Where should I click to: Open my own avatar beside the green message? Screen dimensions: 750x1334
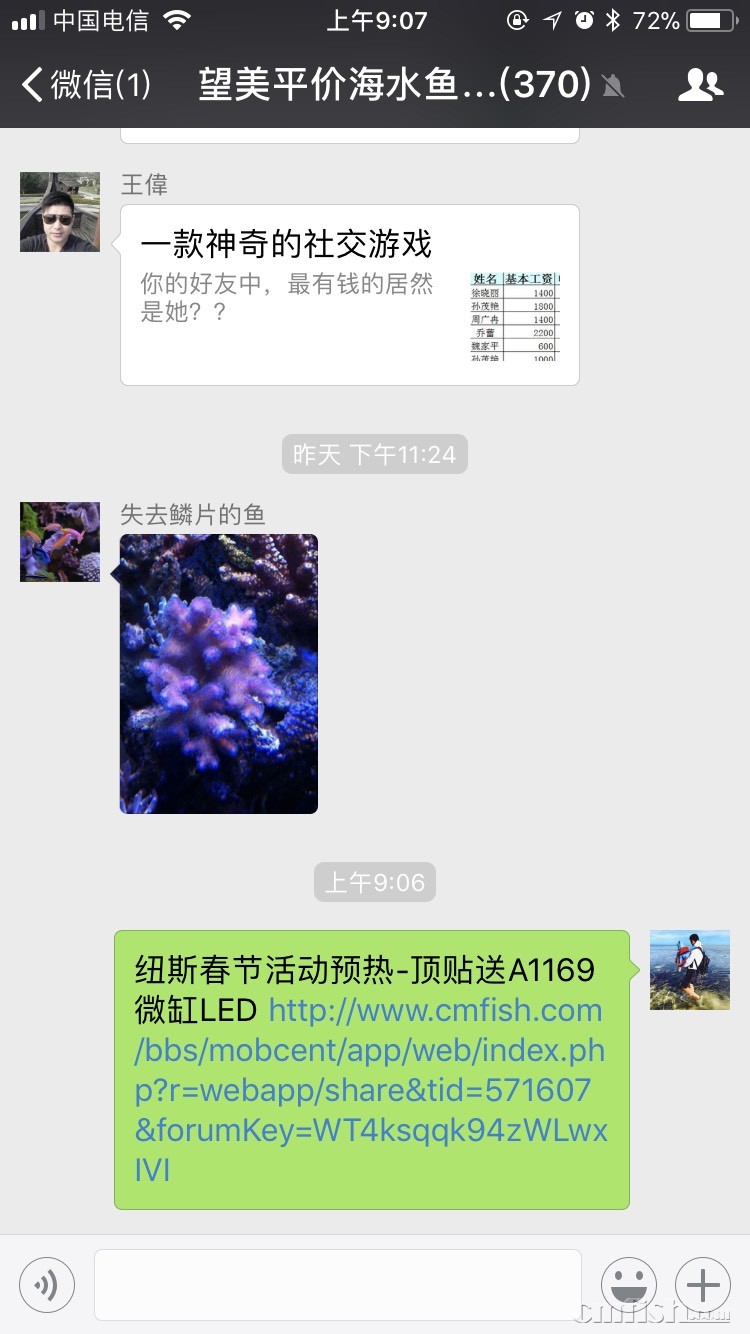[x=690, y=970]
